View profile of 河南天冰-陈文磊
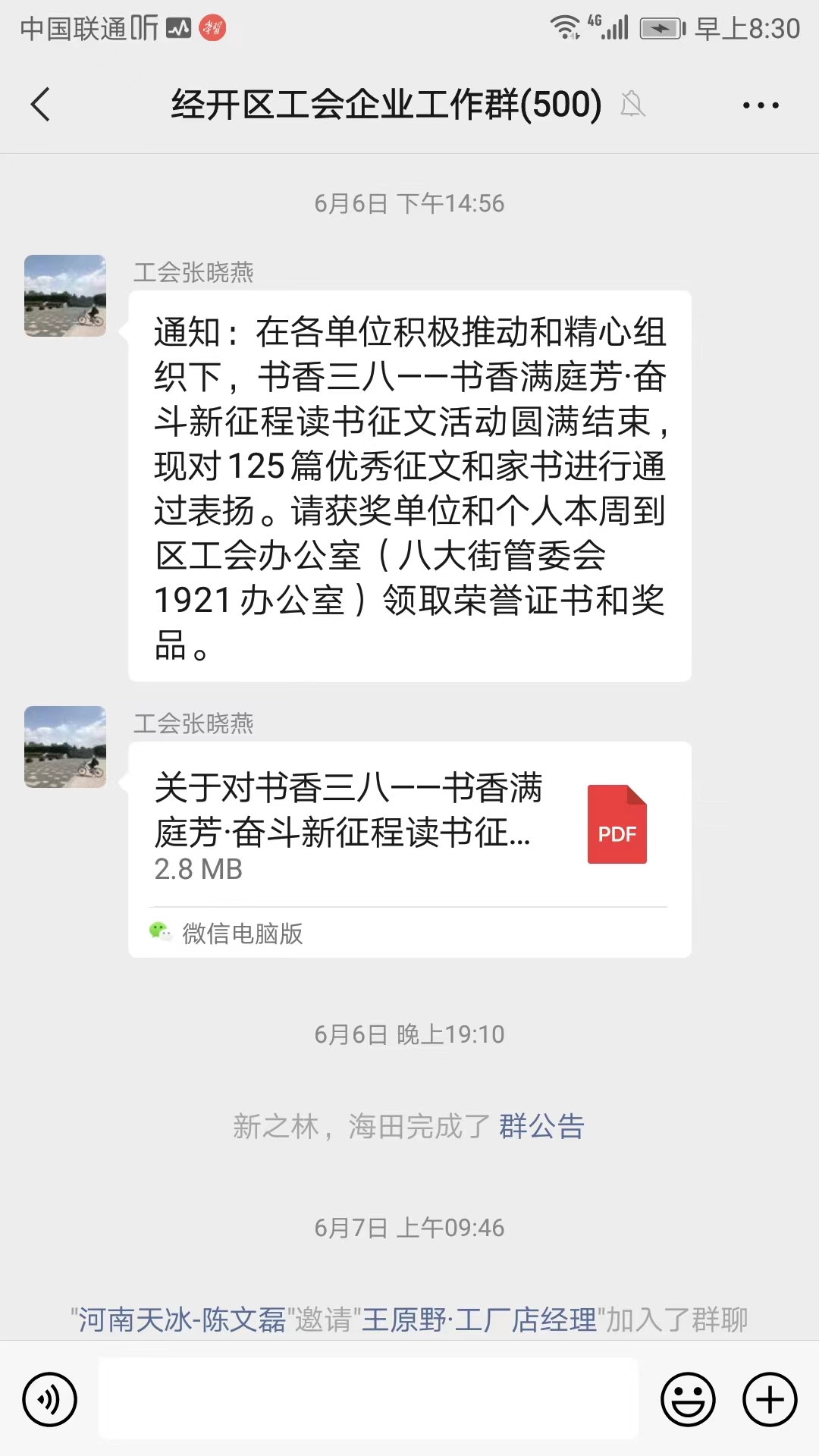This screenshot has height=1456, width=819. 182,1320
